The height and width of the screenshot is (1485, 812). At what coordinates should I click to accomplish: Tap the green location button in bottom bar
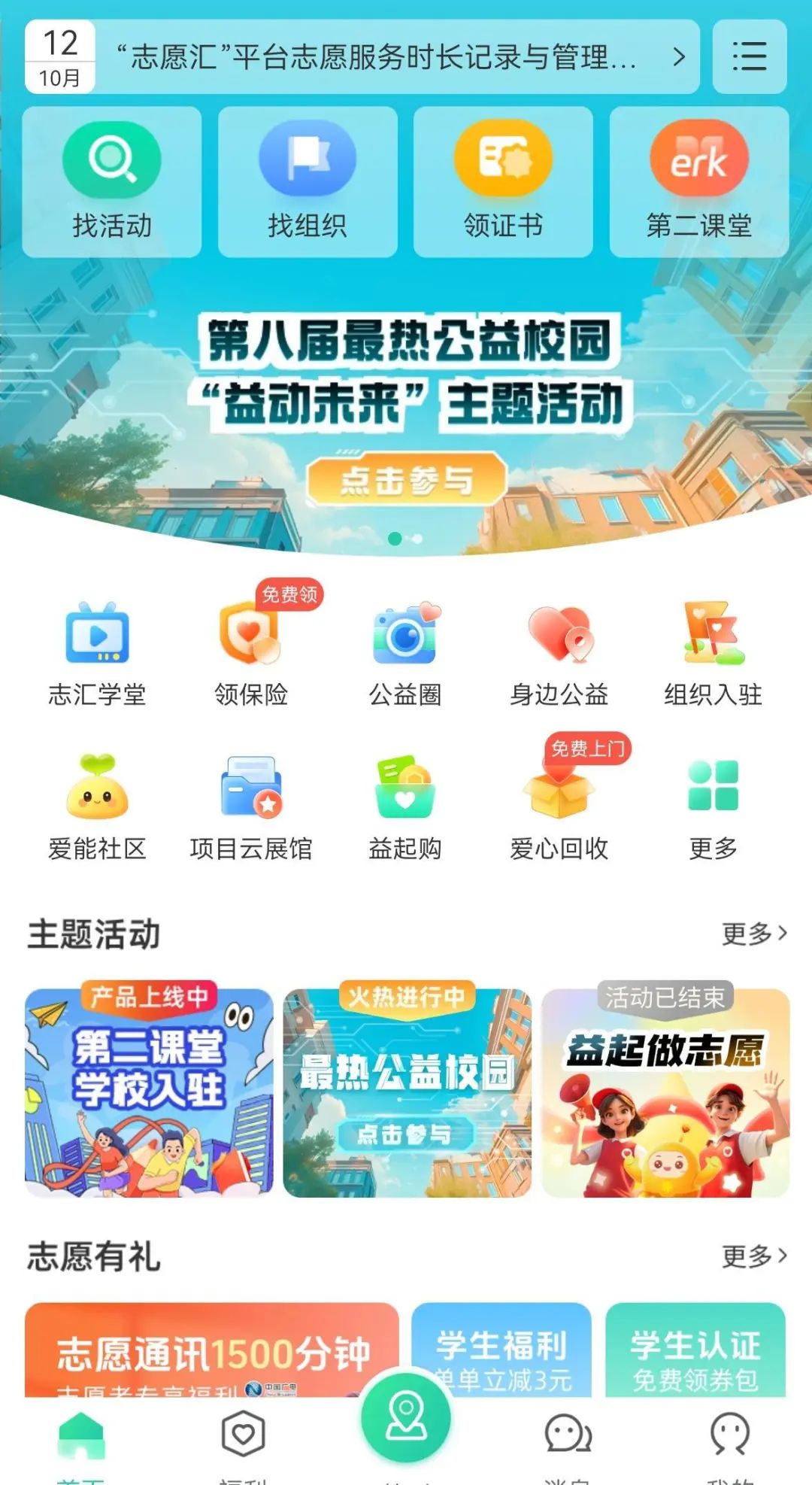406,1417
